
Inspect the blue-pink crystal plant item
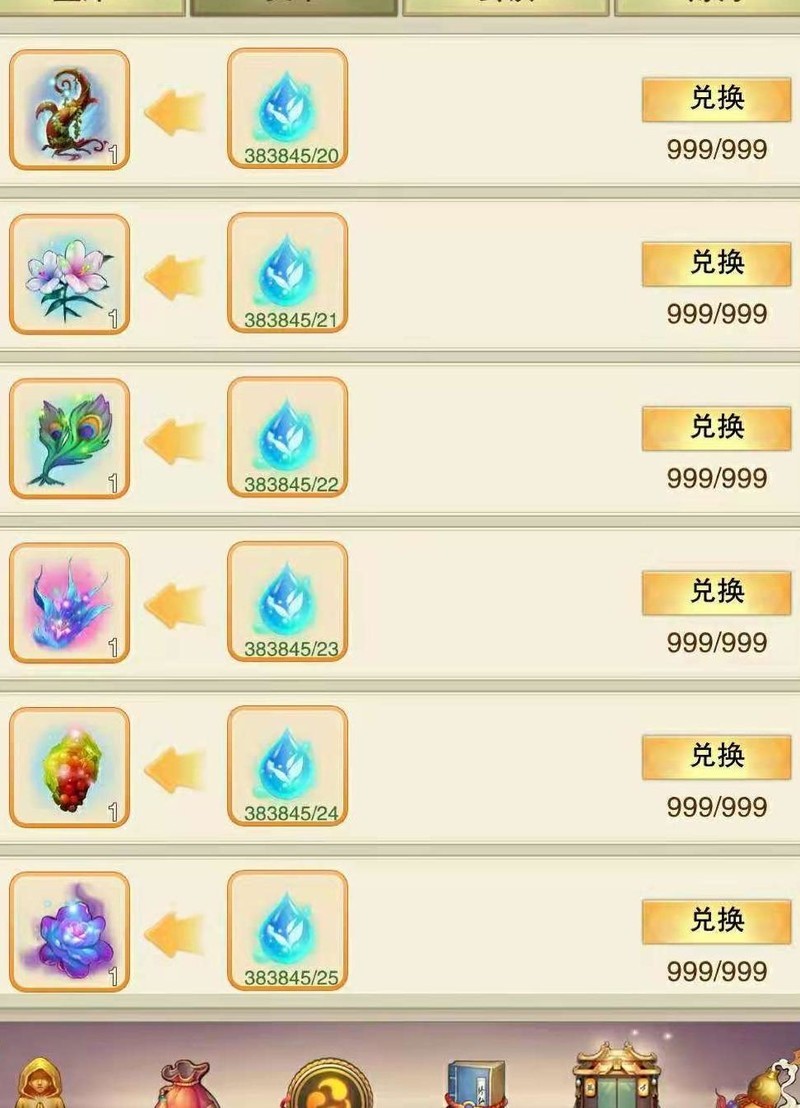pos(69,602)
